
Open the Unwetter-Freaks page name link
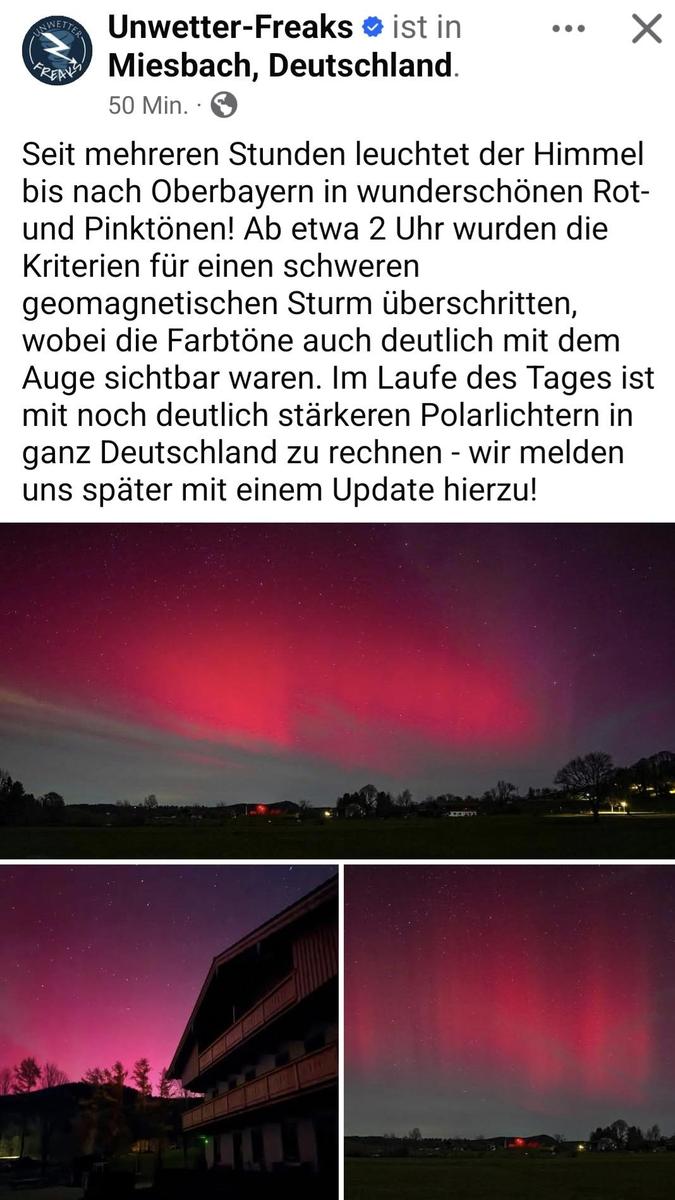click(x=230, y=27)
